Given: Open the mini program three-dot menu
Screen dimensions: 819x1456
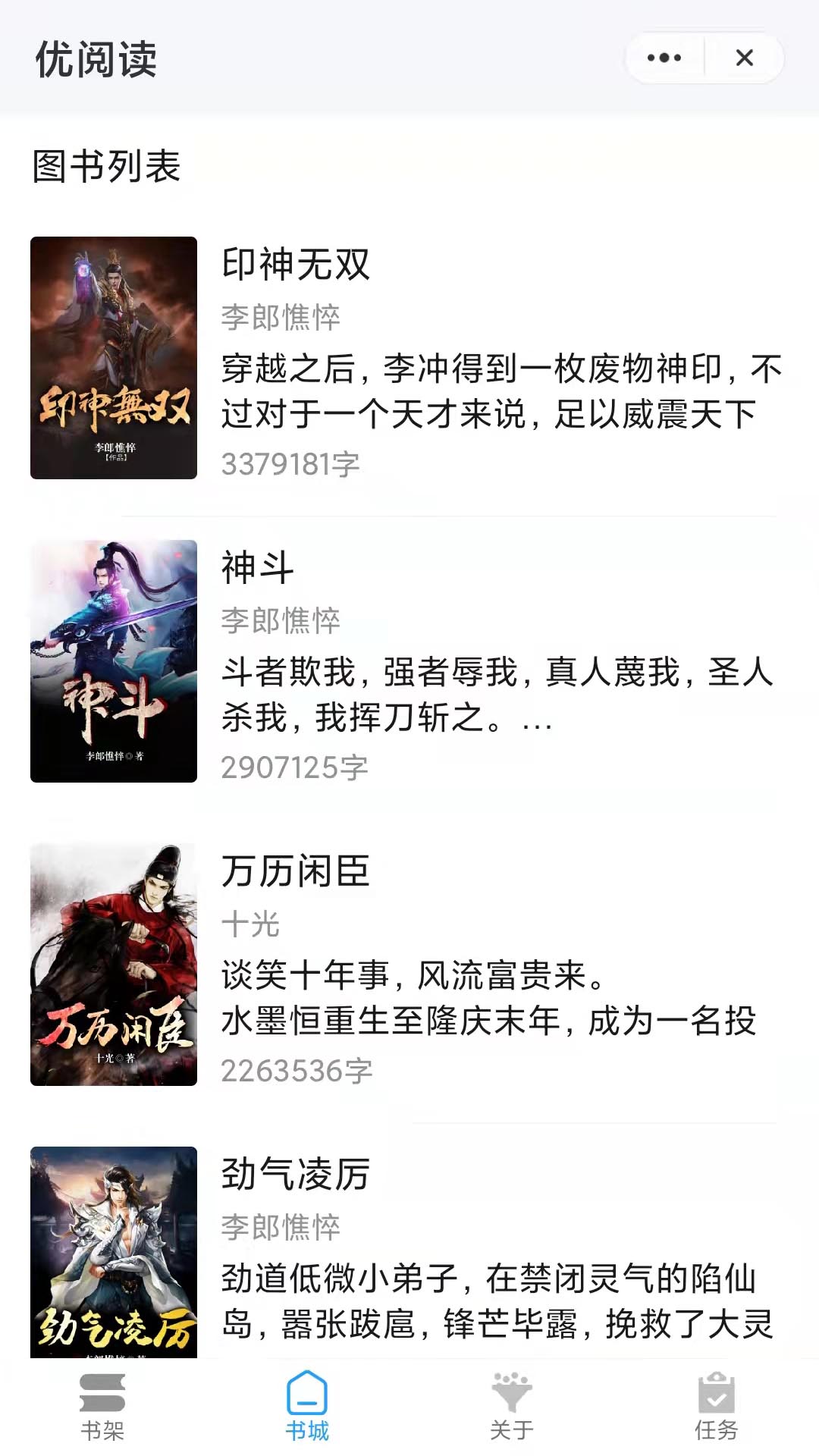Looking at the screenshot, I should pos(664,58).
